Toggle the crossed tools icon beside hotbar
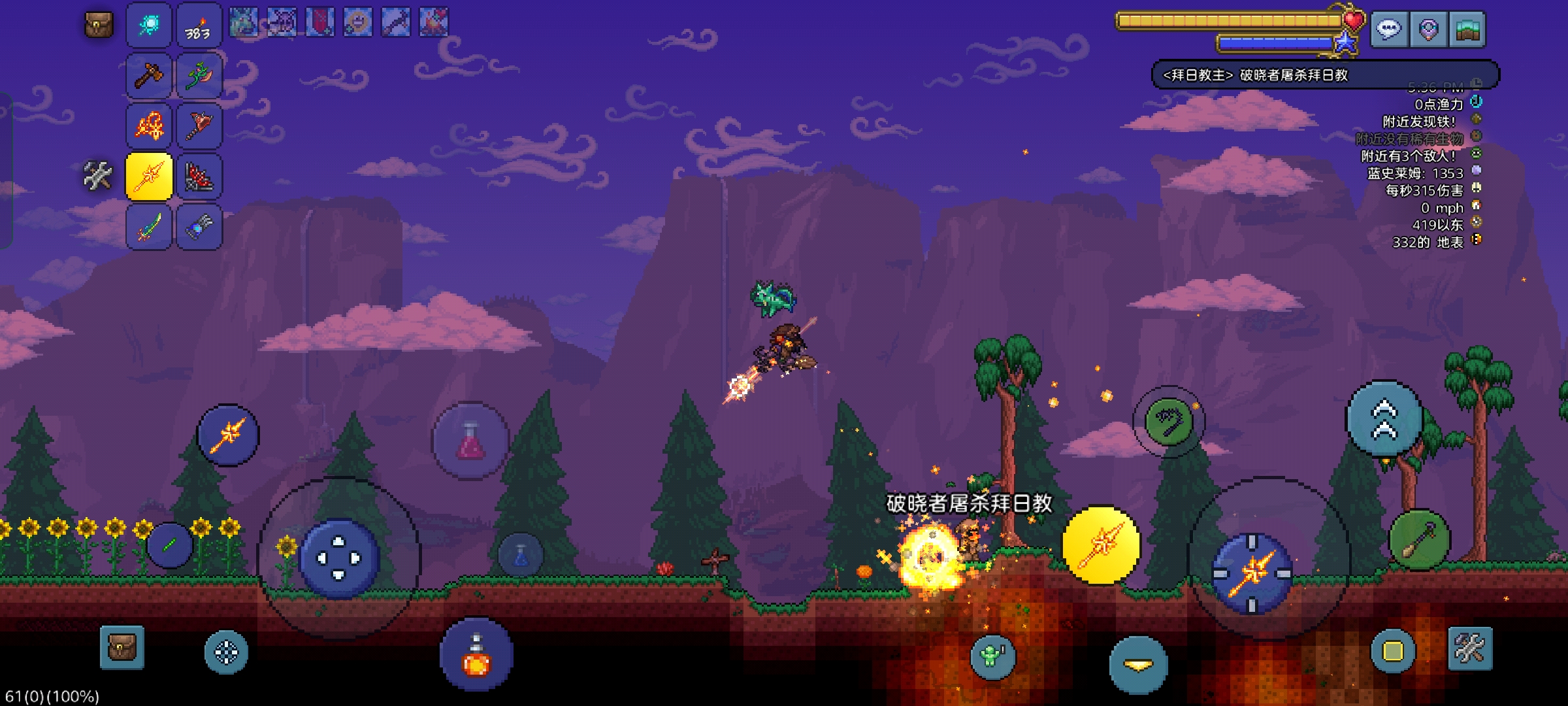Screen dimensions: 1568x706 [x=98, y=176]
